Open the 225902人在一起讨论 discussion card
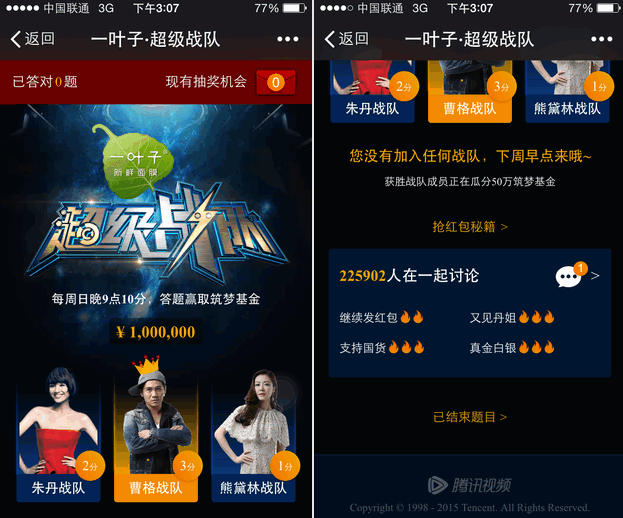This screenshot has height=518, width=623. click(410, 276)
